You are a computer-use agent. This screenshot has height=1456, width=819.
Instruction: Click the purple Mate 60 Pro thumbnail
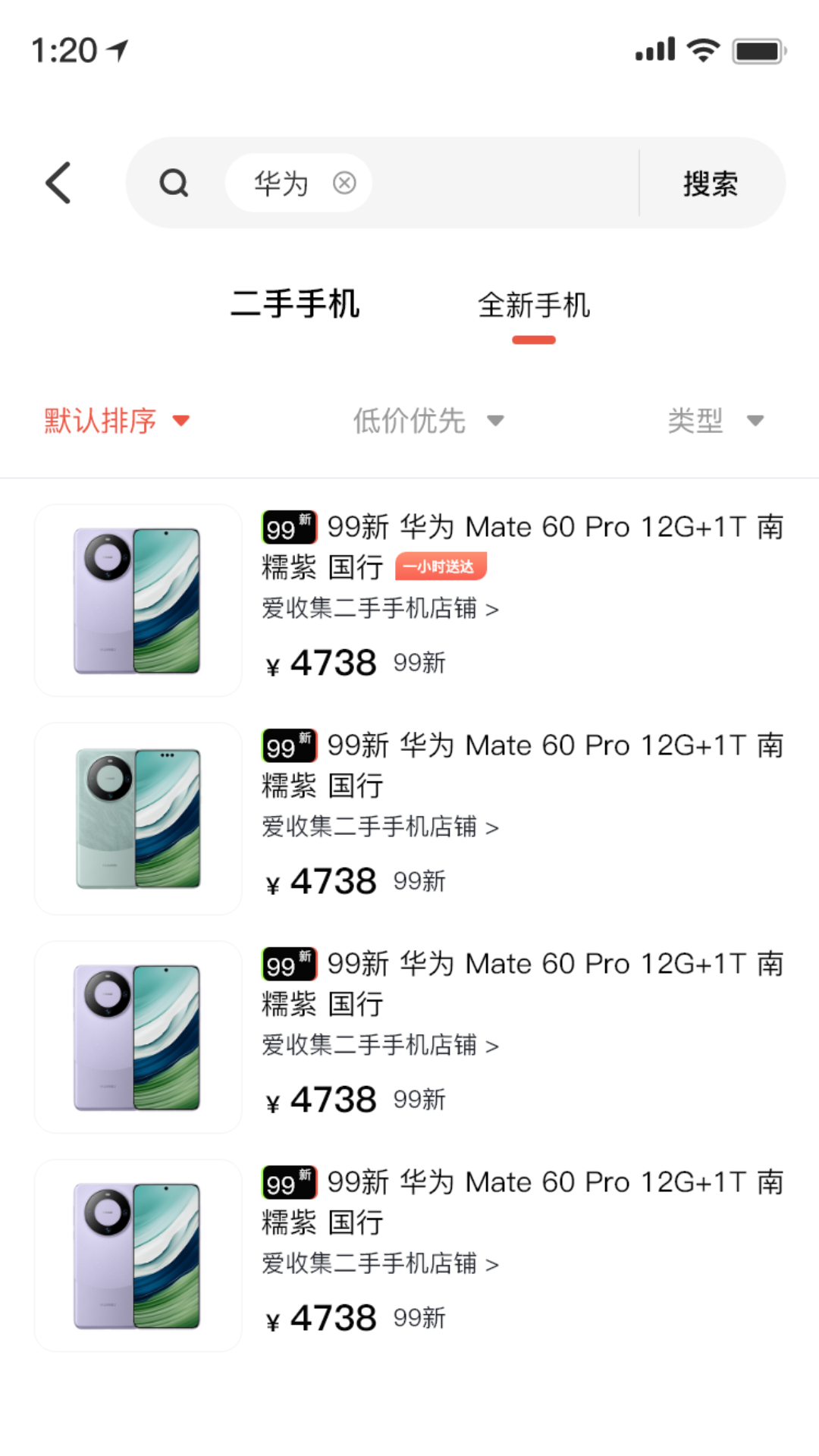point(137,599)
